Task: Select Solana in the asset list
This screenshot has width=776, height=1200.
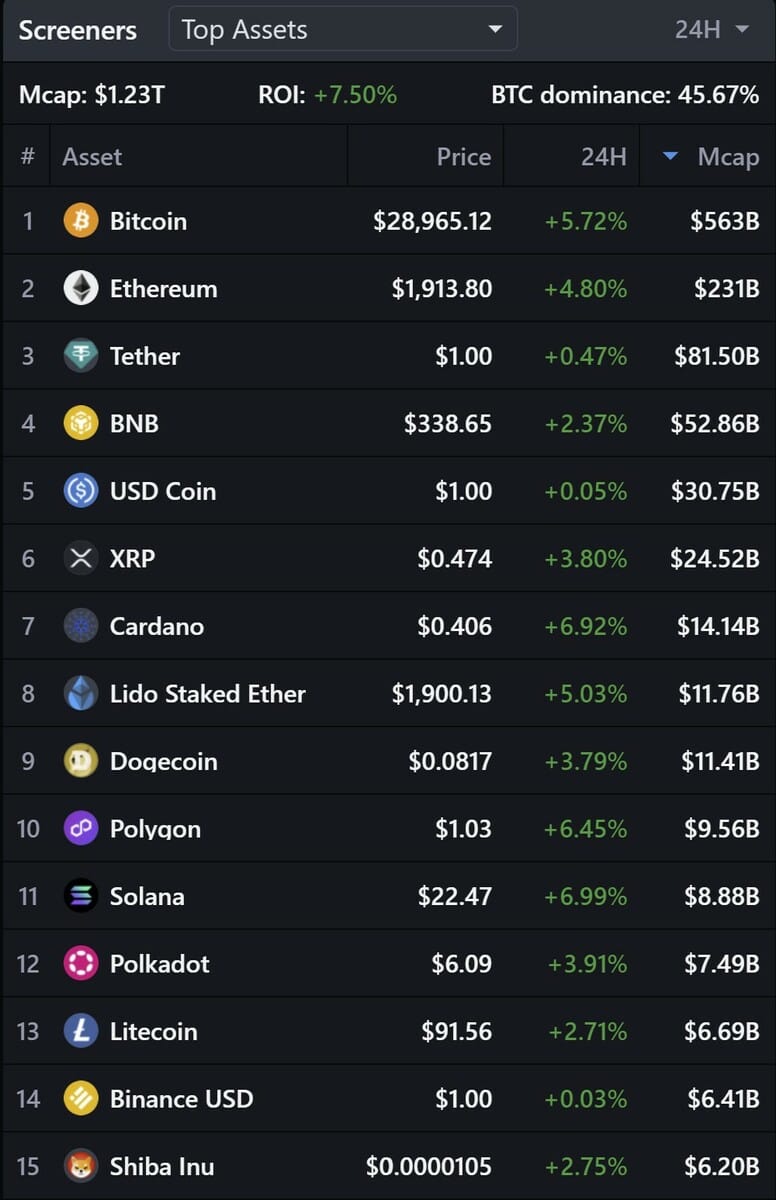Action: 147,896
